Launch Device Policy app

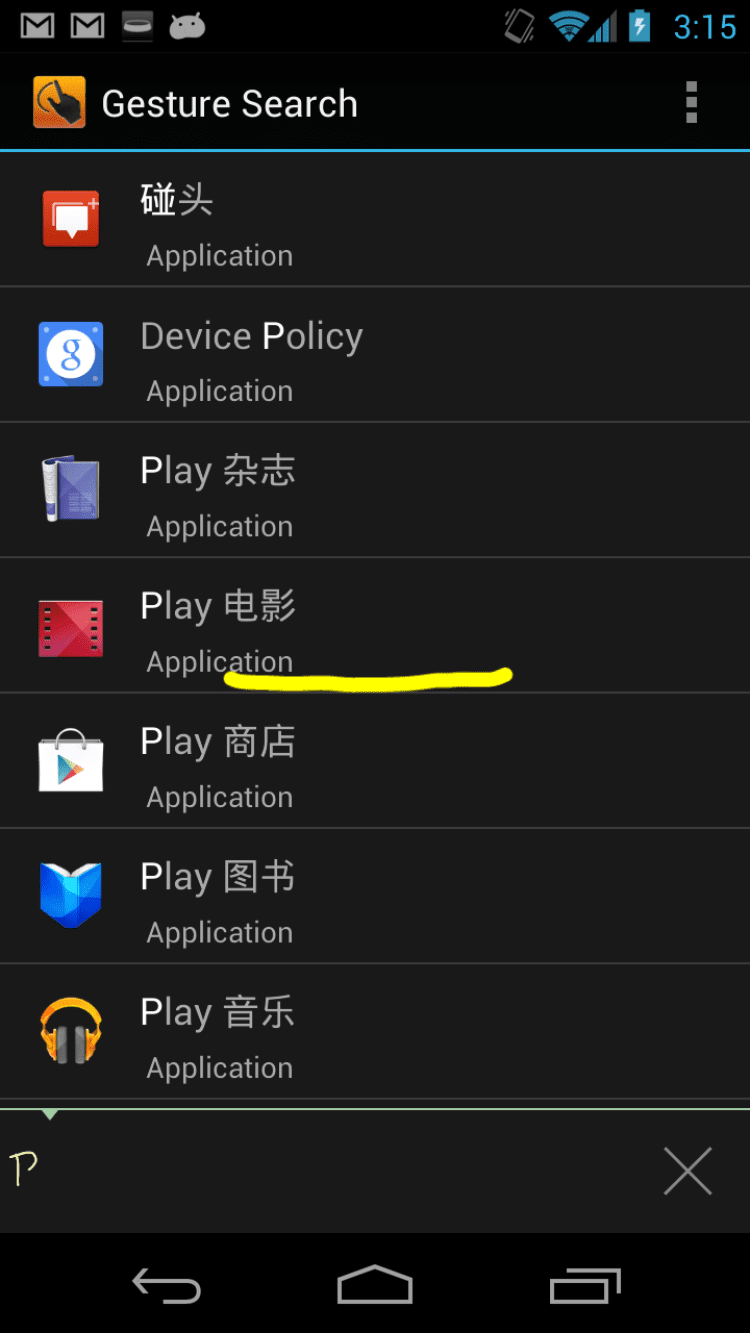click(375, 355)
